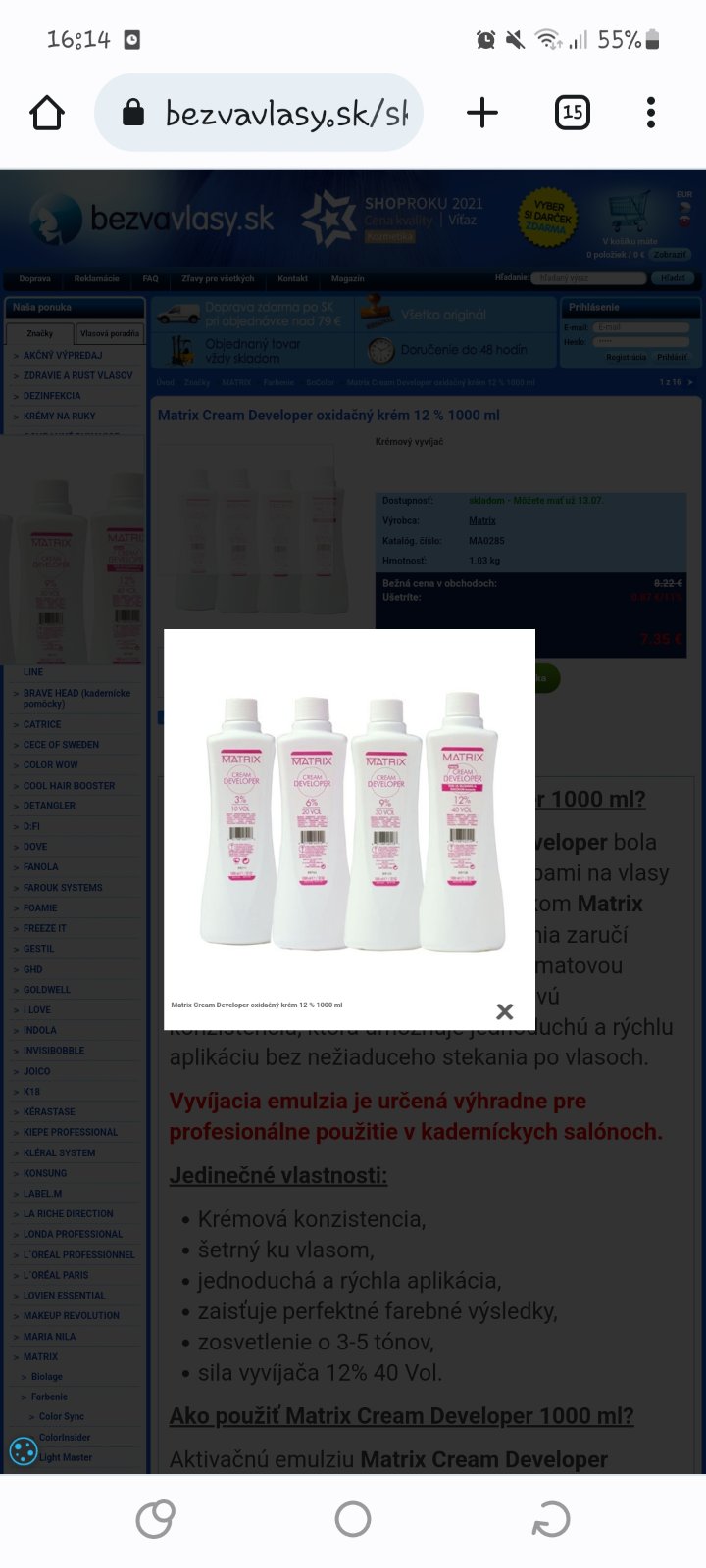The width and height of the screenshot is (706, 1568).
Task: Tap the system home button
Action: 353,1520
